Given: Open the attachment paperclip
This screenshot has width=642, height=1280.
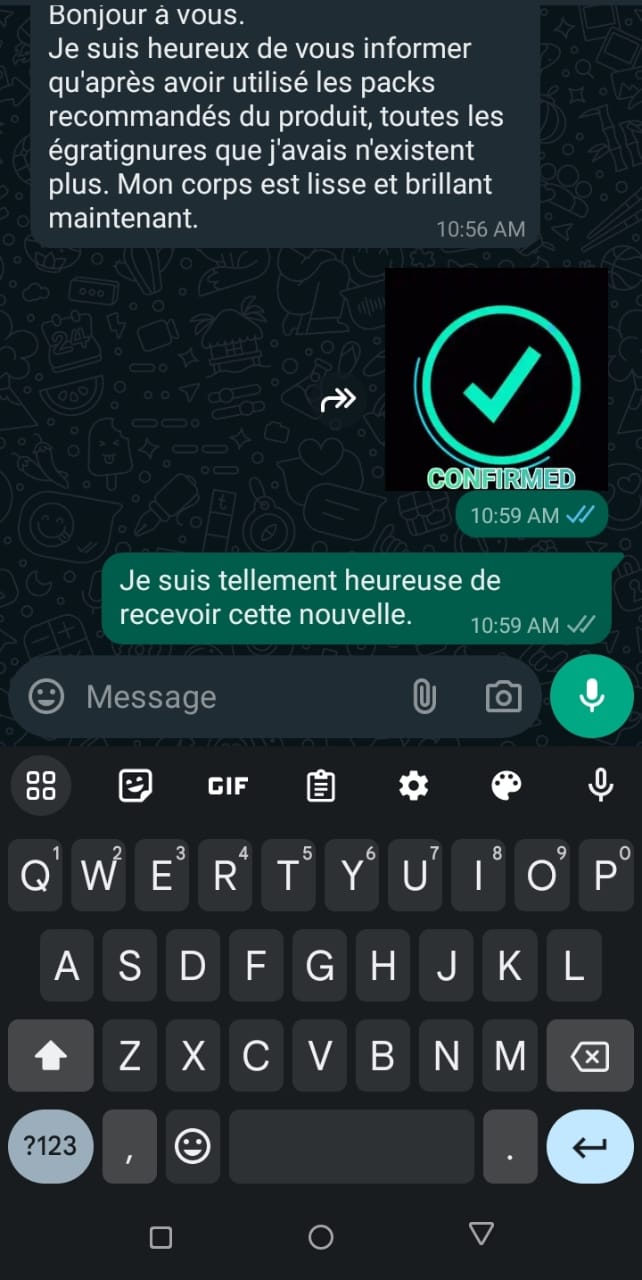Looking at the screenshot, I should (x=424, y=697).
